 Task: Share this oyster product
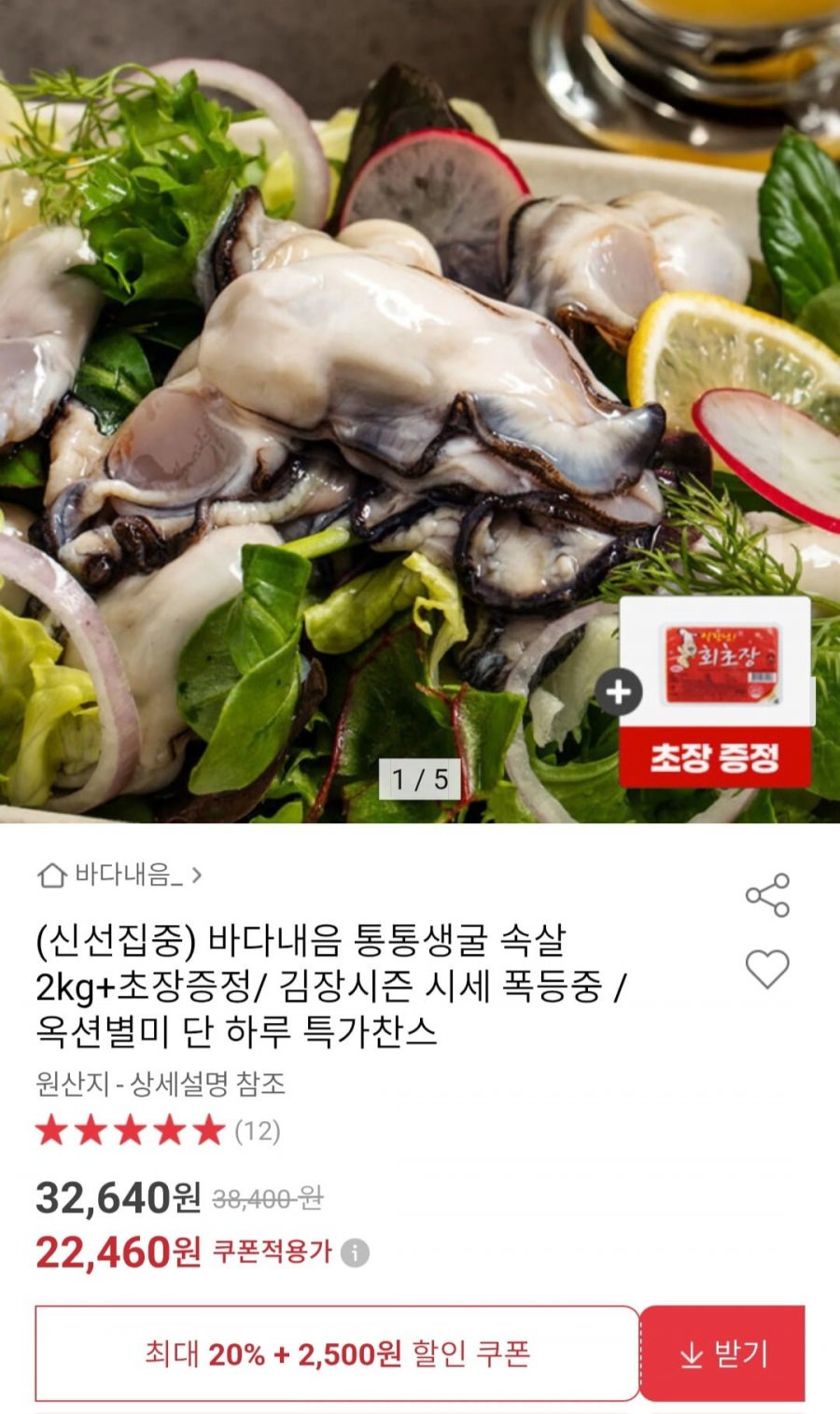pyautogui.click(x=767, y=895)
